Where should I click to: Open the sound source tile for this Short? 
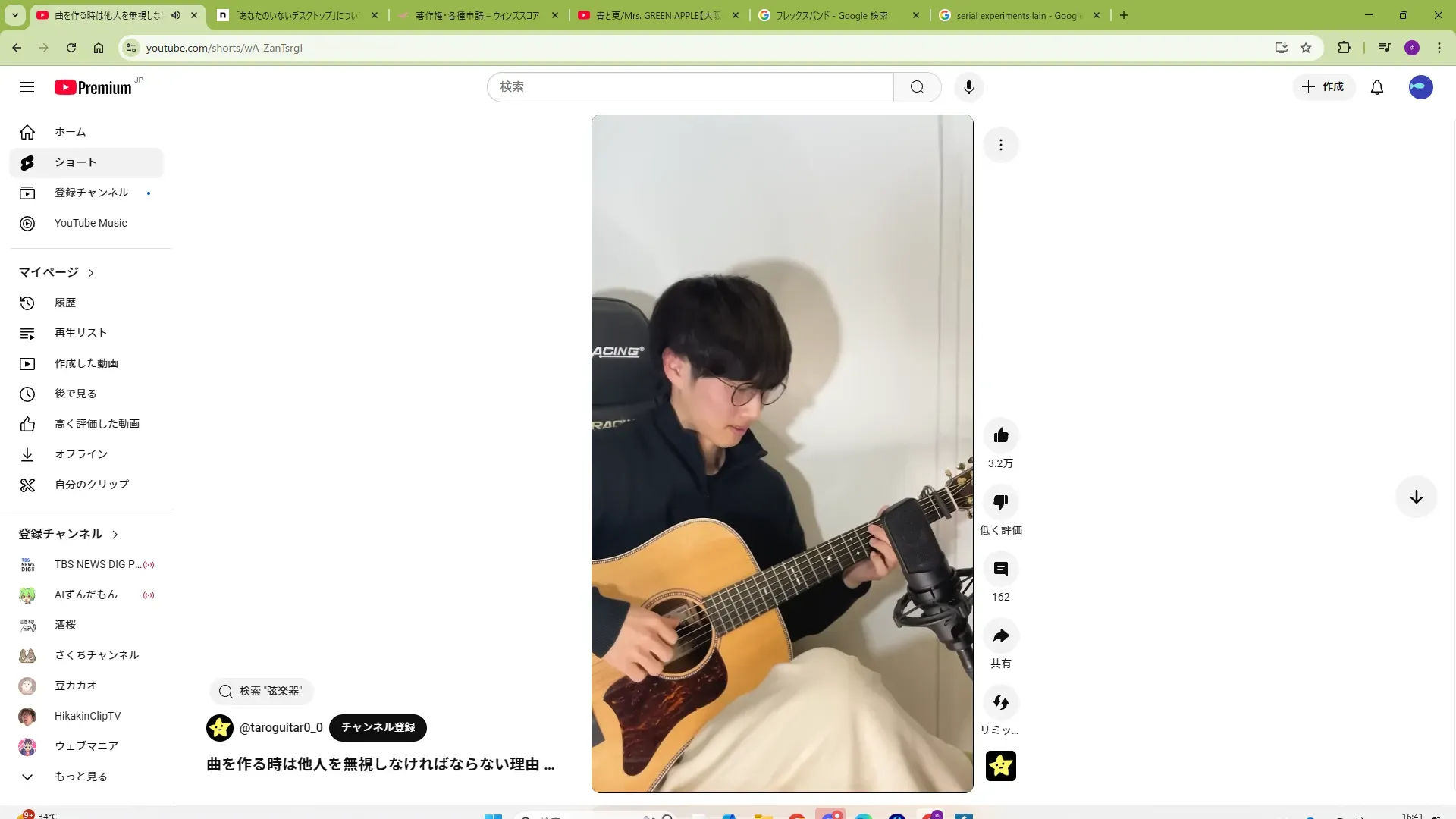[1001, 766]
